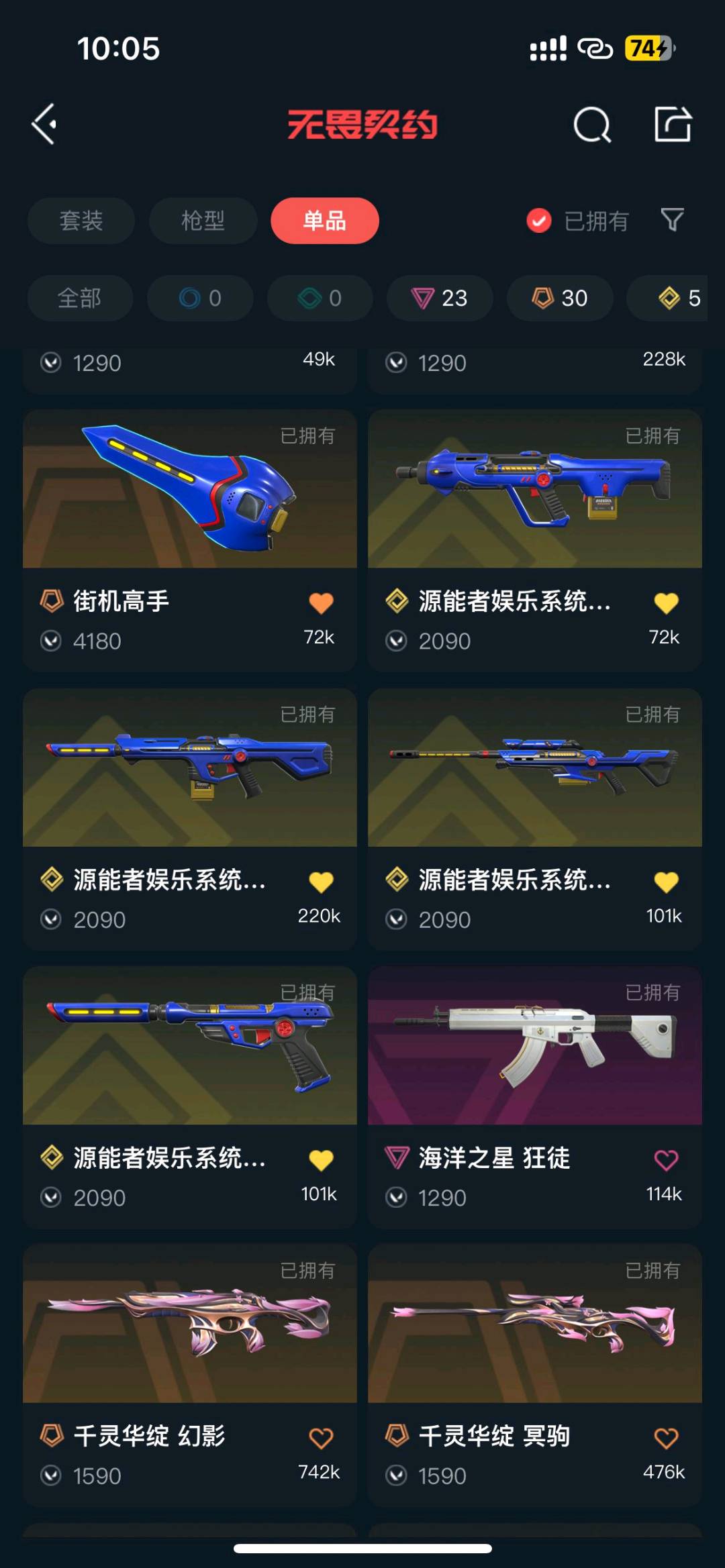Switch to the 枪型 tab

[203, 221]
